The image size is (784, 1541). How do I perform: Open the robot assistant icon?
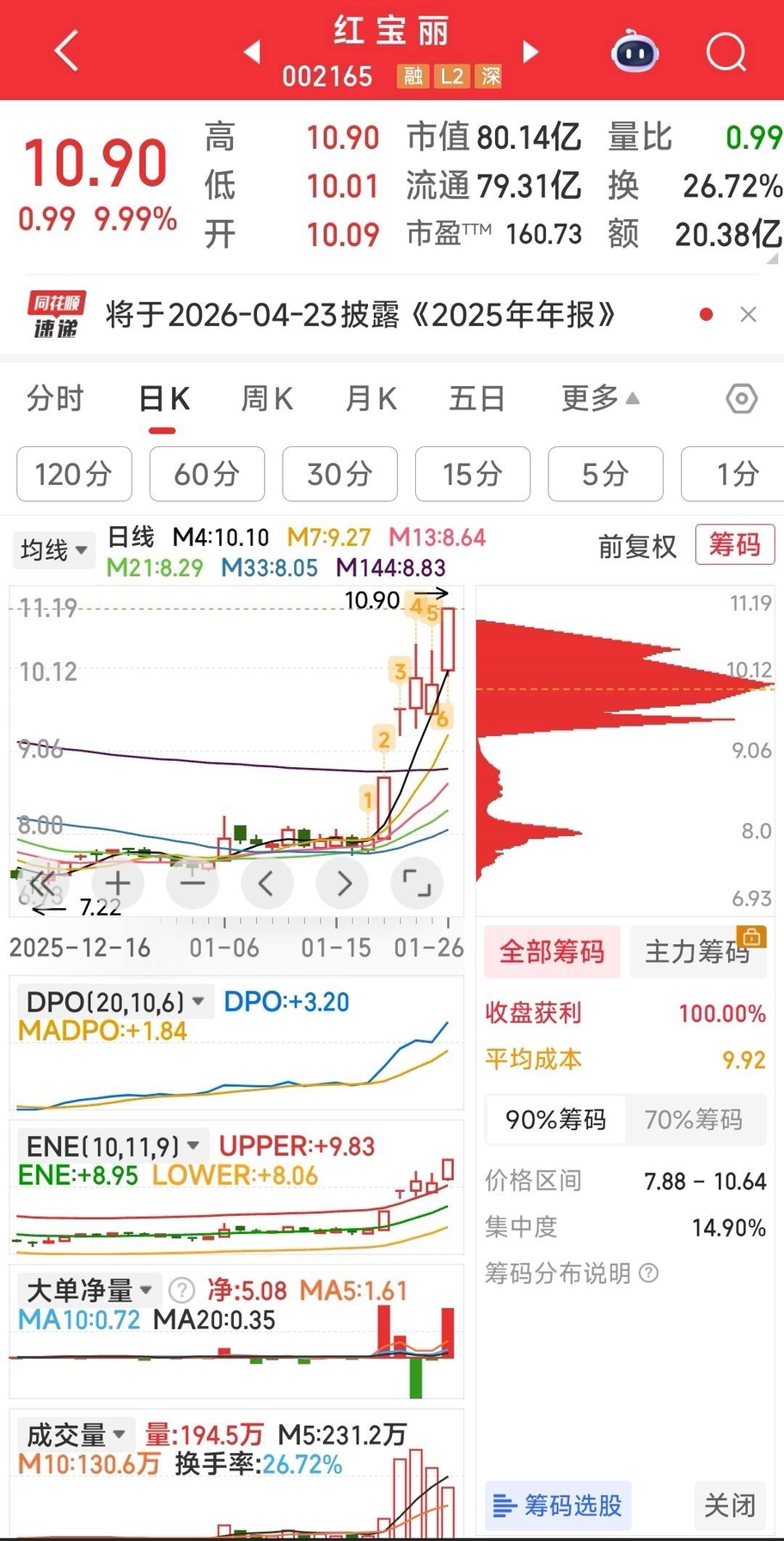(634, 52)
